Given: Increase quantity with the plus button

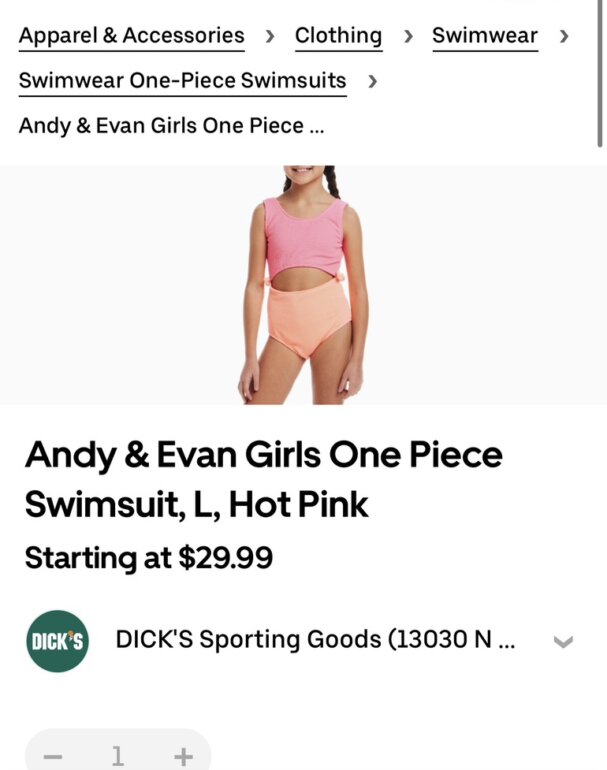Looking at the screenshot, I should (183, 756).
